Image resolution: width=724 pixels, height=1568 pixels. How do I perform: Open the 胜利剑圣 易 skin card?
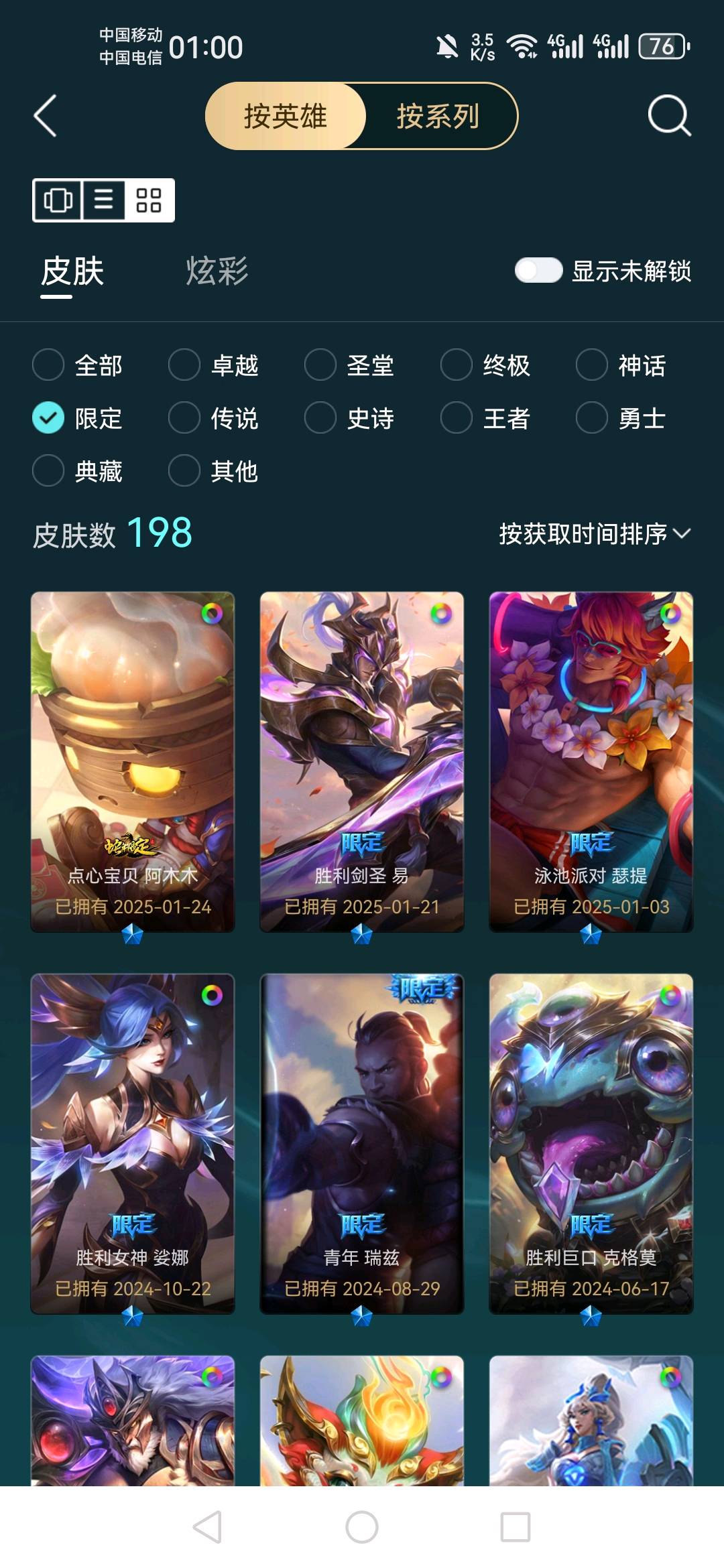pos(362,762)
